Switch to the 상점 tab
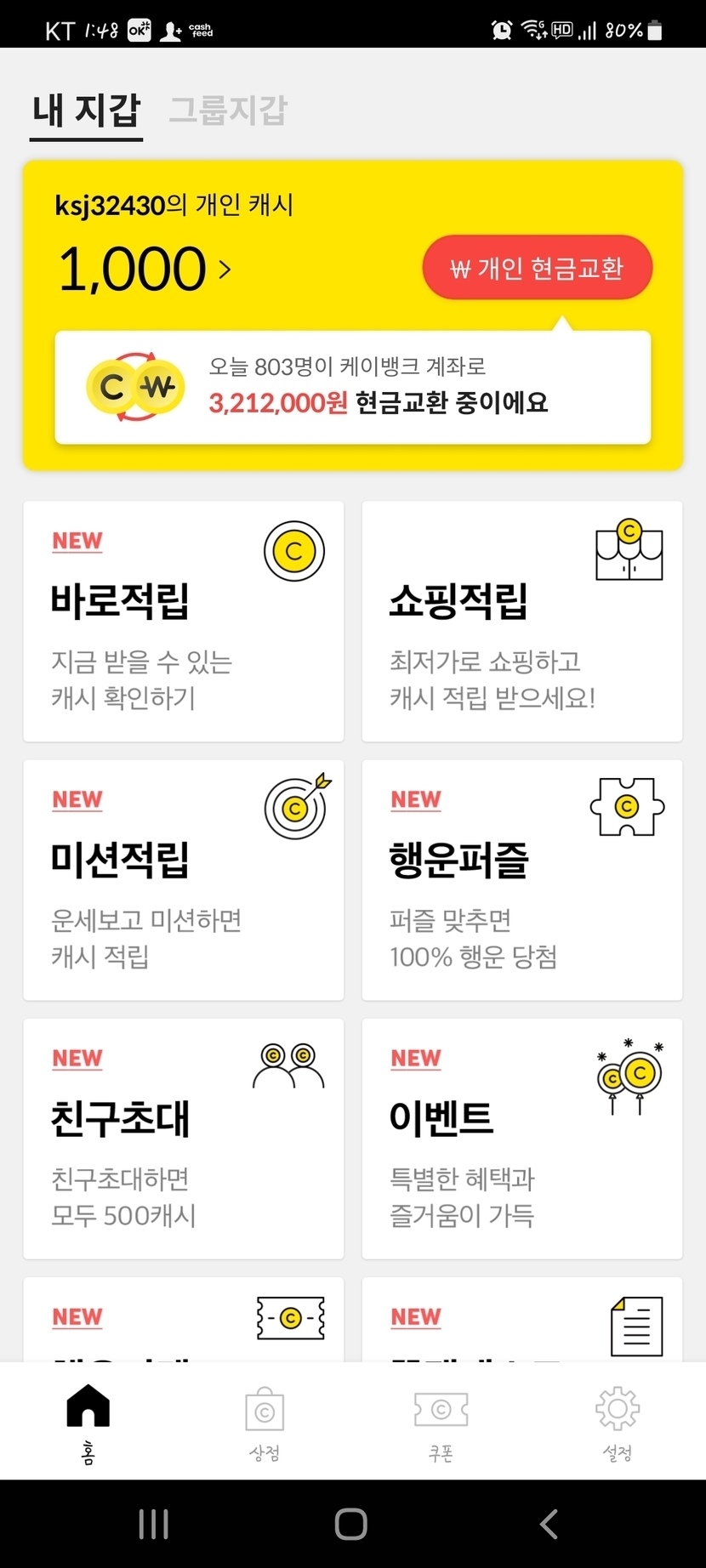Image resolution: width=706 pixels, height=1568 pixels. point(265,1422)
